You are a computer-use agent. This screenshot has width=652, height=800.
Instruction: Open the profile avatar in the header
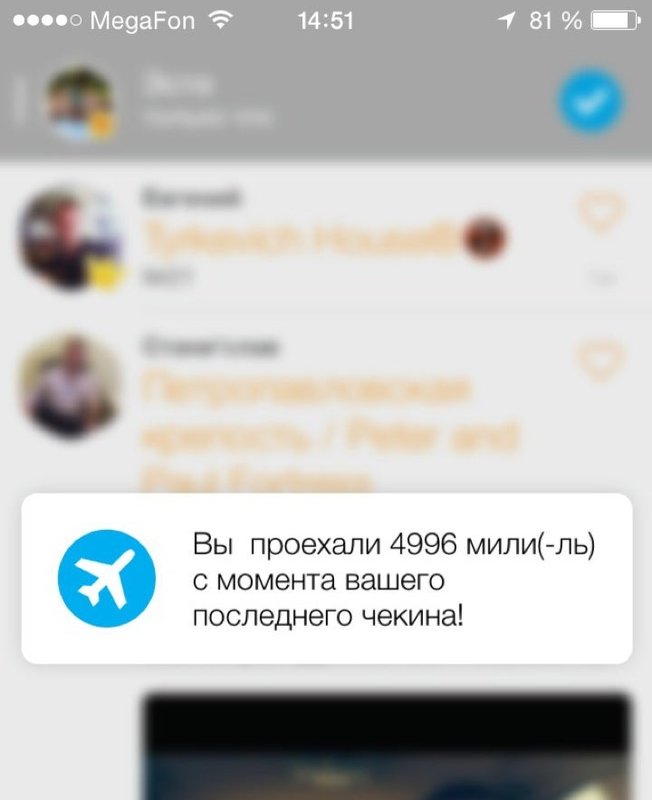coord(80,103)
